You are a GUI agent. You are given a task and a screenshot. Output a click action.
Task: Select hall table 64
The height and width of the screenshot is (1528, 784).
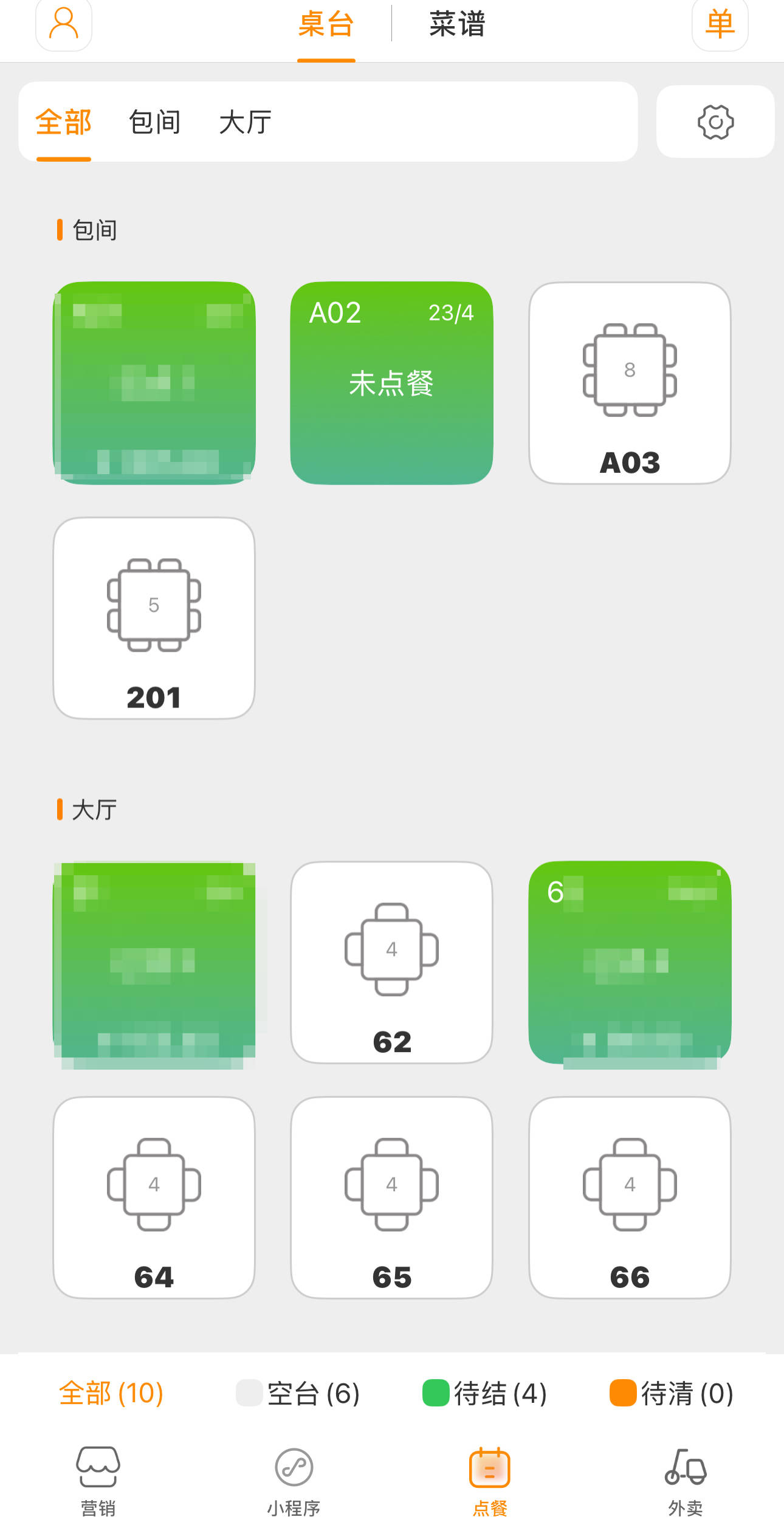(x=154, y=1197)
